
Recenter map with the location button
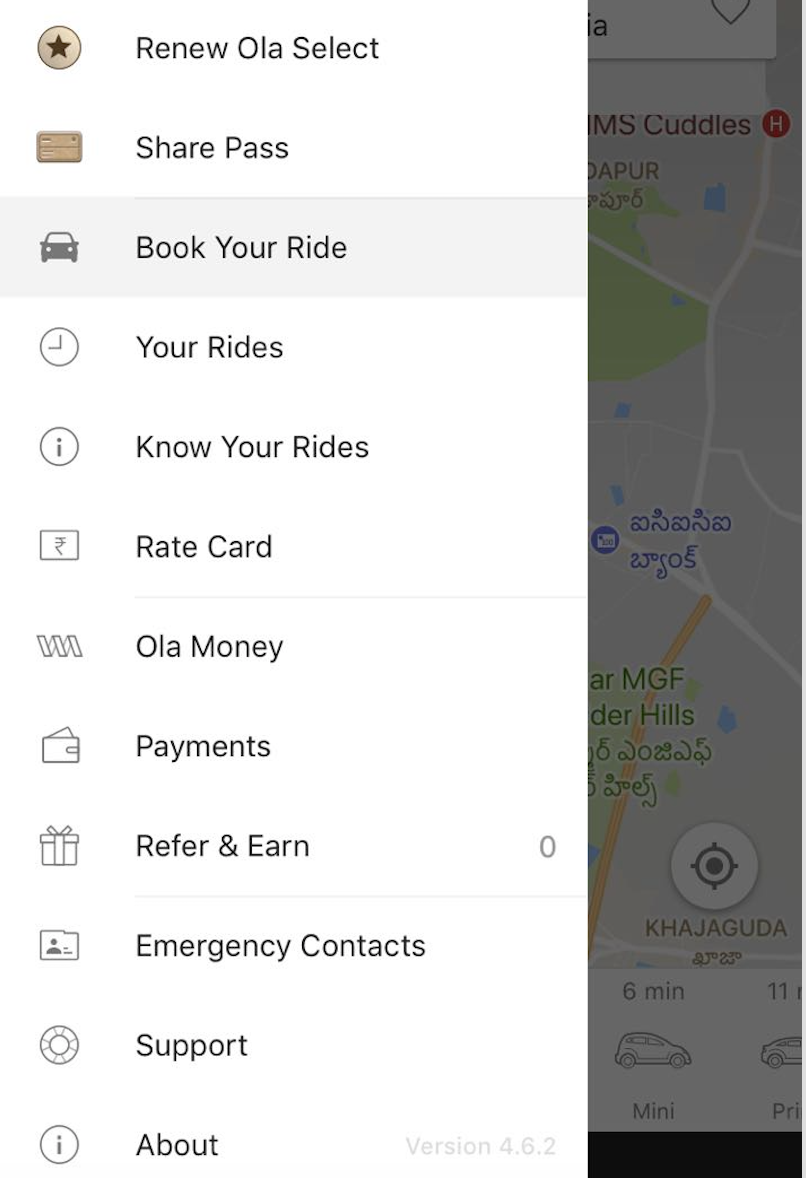(x=714, y=865)
